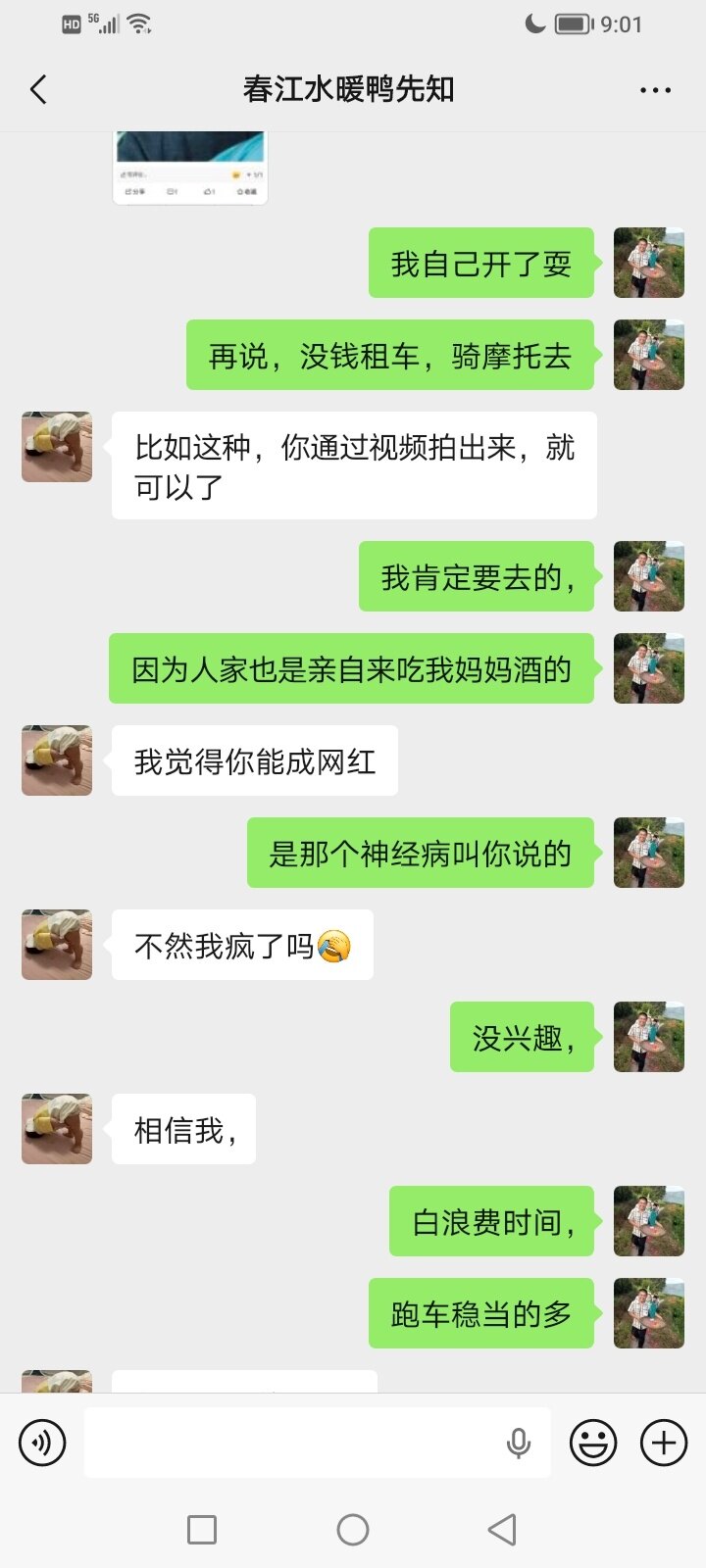This screenshot has height=1568, width=706.
Task: Open my avatar beside 我自己开了耍
Action: click(x=649, y=263)
